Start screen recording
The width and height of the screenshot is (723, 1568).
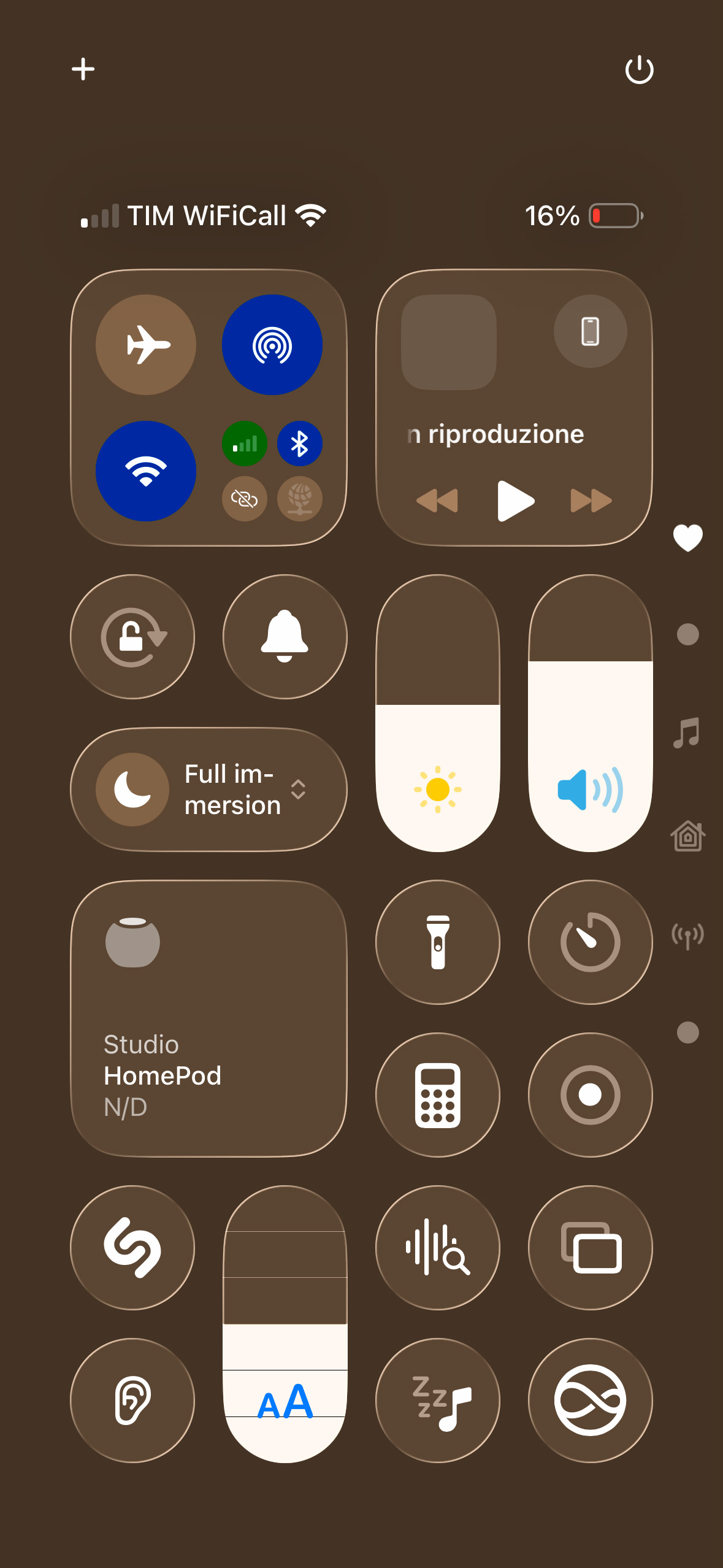[590, 1095]
